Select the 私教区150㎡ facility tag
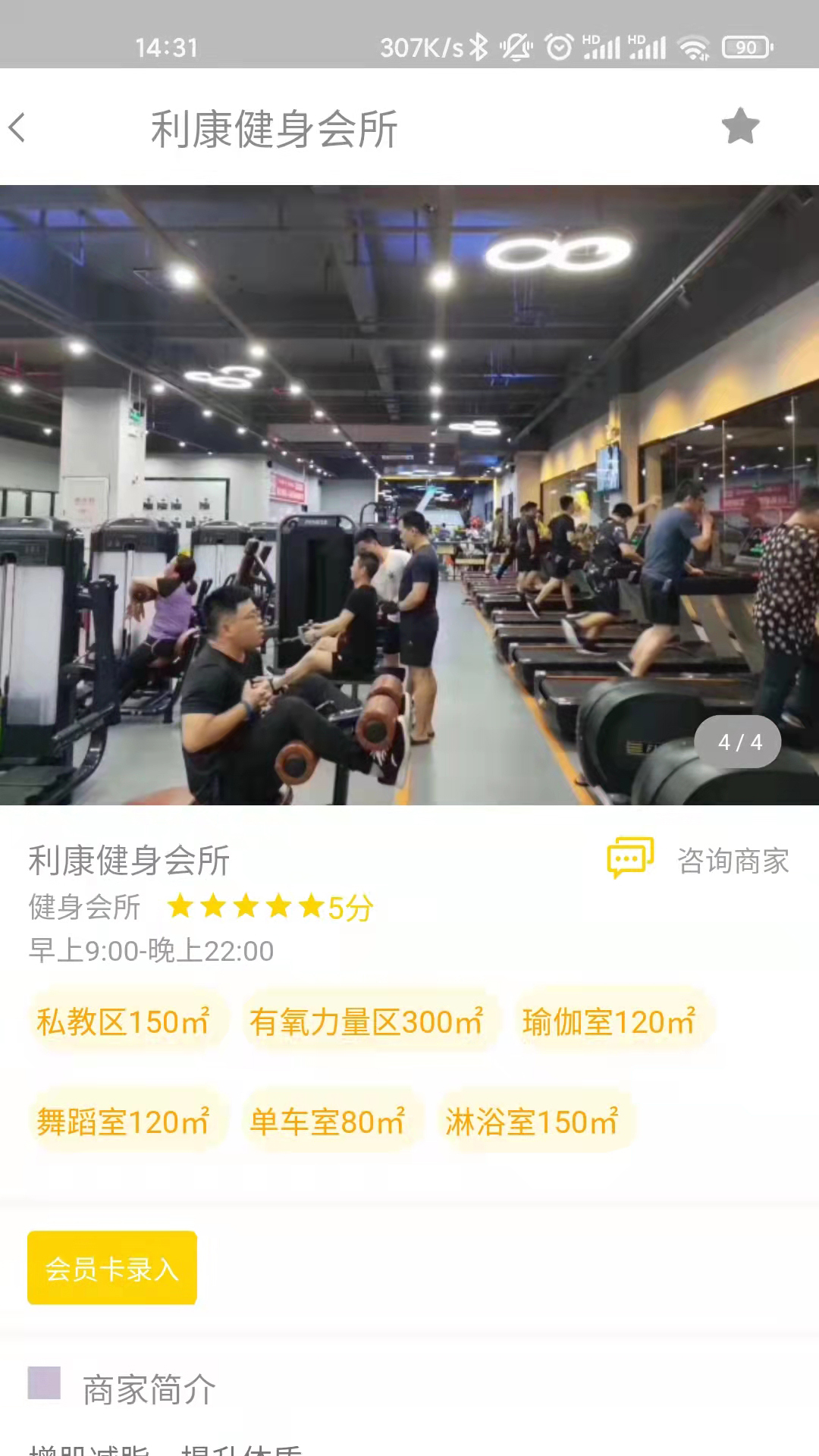Screen dimensions: 819x1456 pos(125,1021)
